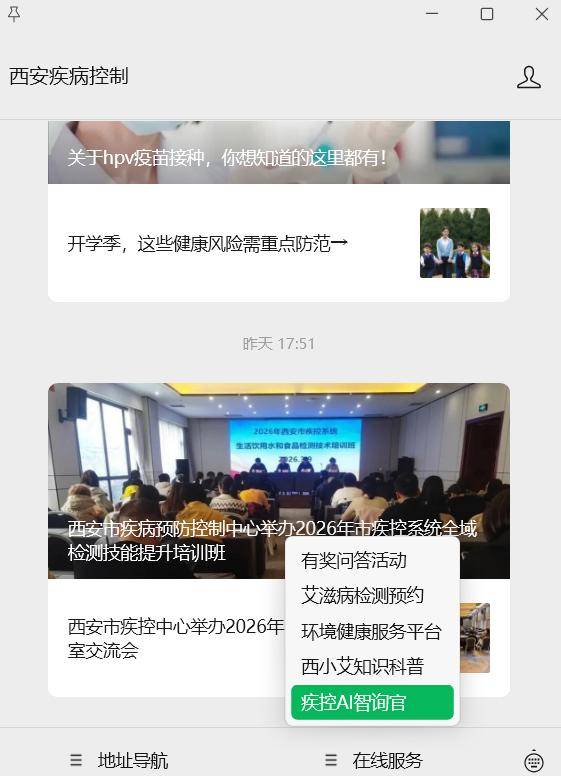The height and width of the screenshot is (776, 561).
Task: Tap the 在线服务 menu
Action: pyautogui.click(x=374, y=760)
